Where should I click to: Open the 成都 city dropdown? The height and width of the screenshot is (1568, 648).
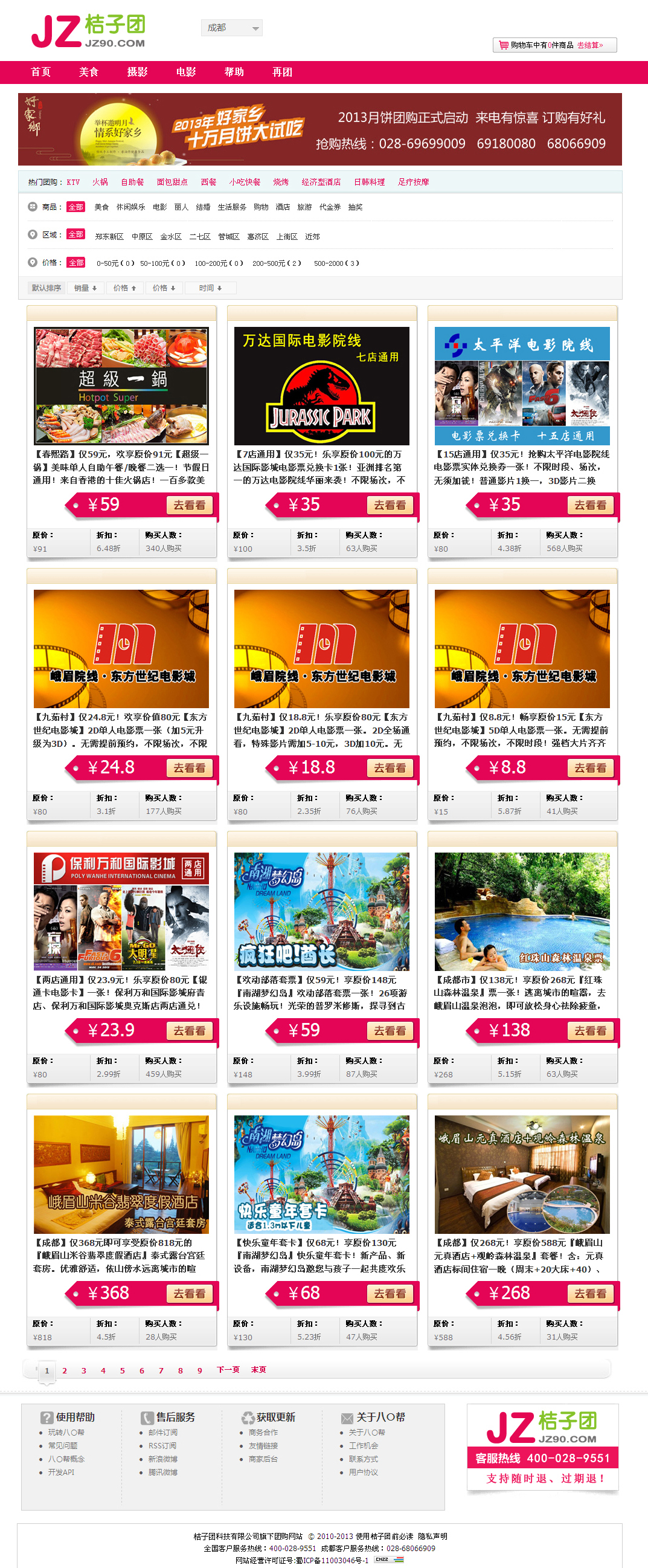pos(232,28)
